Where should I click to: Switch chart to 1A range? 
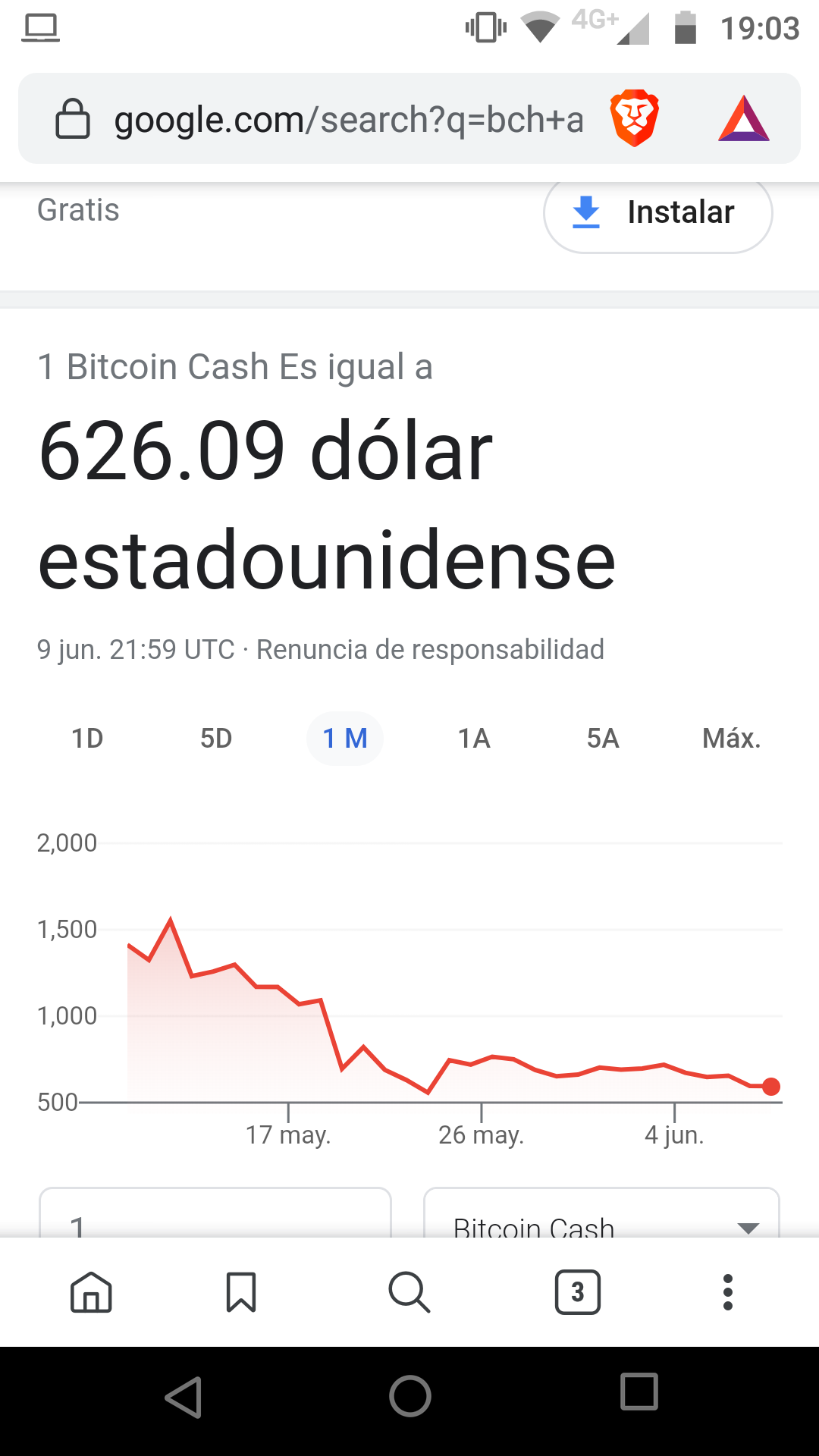click(474, 738)
